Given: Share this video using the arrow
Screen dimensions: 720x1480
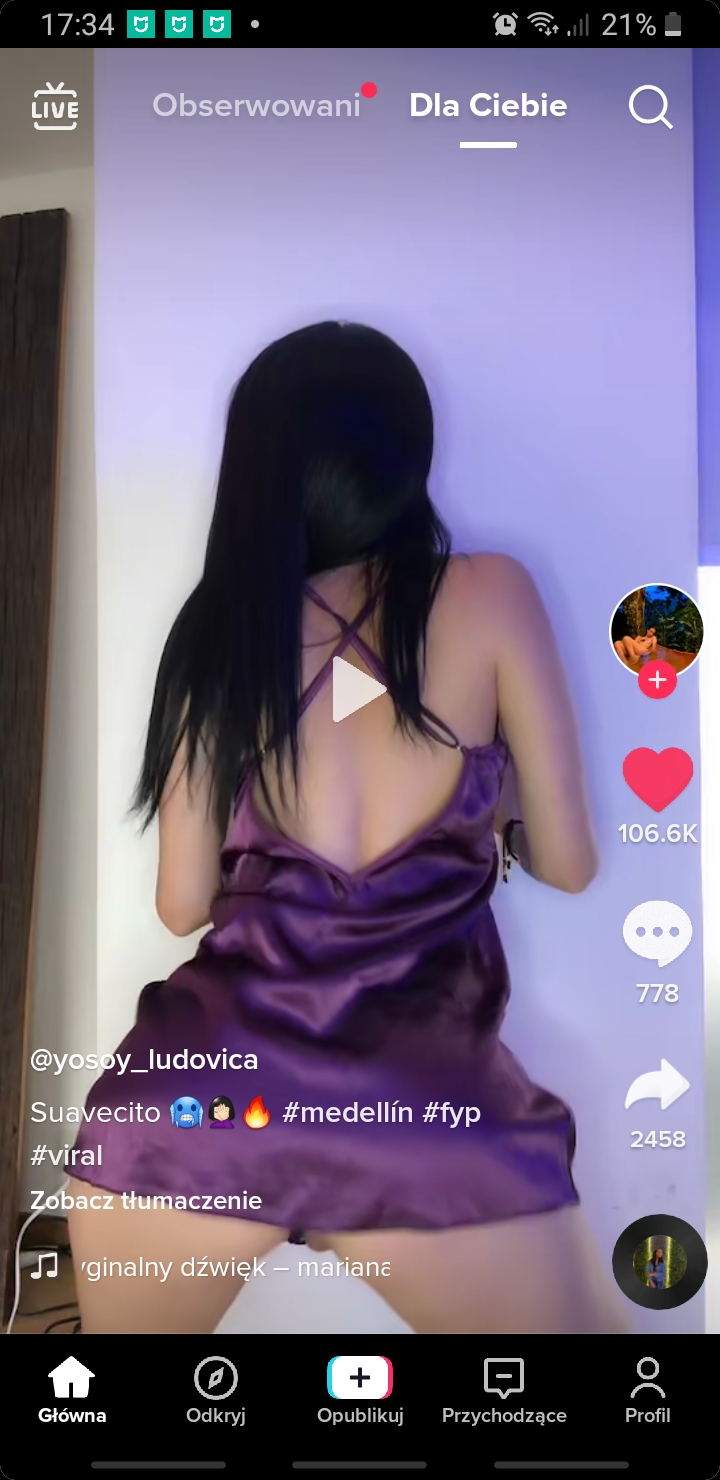Looking at the screenshot, I should click(x=657, y=1088).
